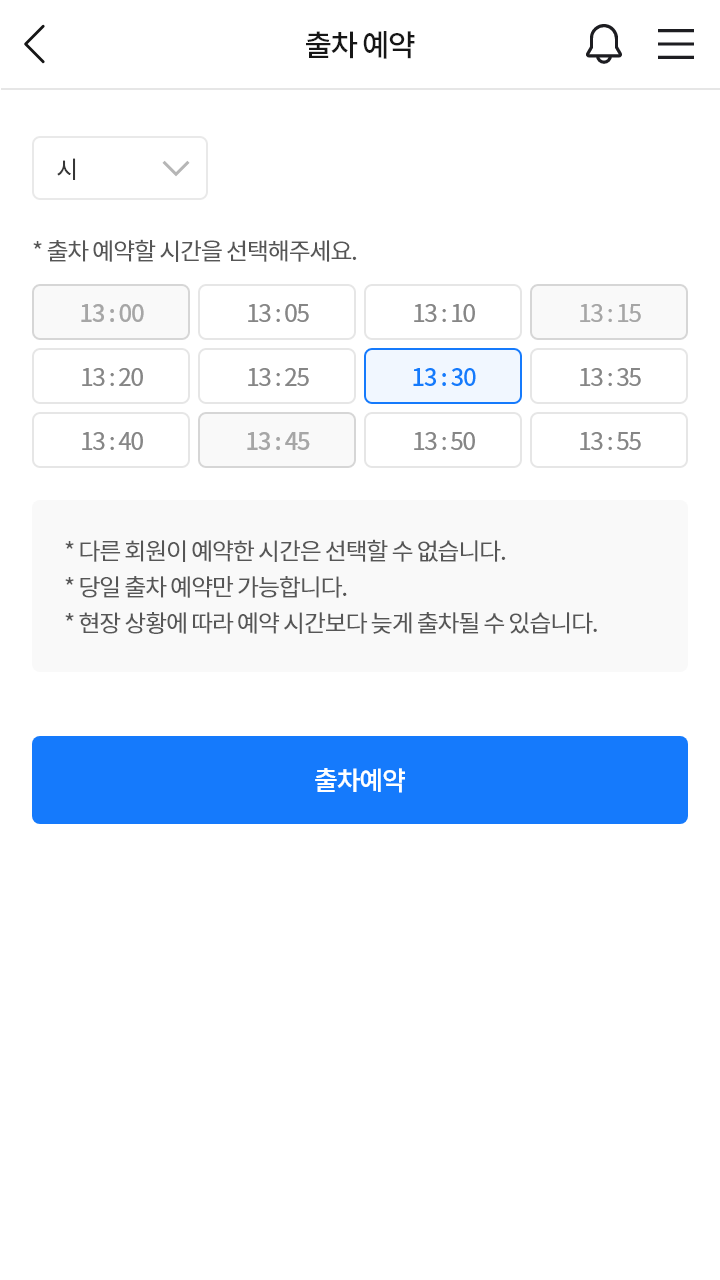Screen dimensions: 720x1280
Task: Select the 13:05 time slot
Action: (277, 312)
